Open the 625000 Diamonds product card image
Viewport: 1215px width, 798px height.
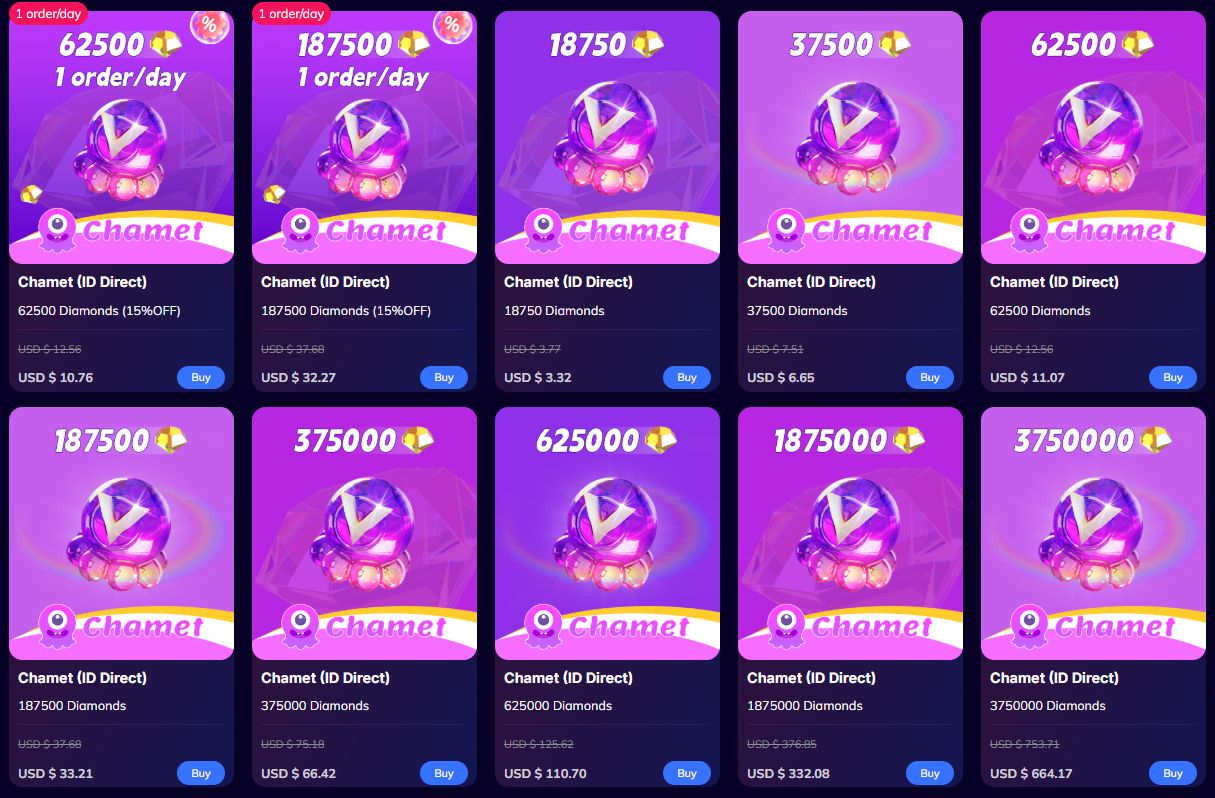pyautogui.click(x=607, y=533)
